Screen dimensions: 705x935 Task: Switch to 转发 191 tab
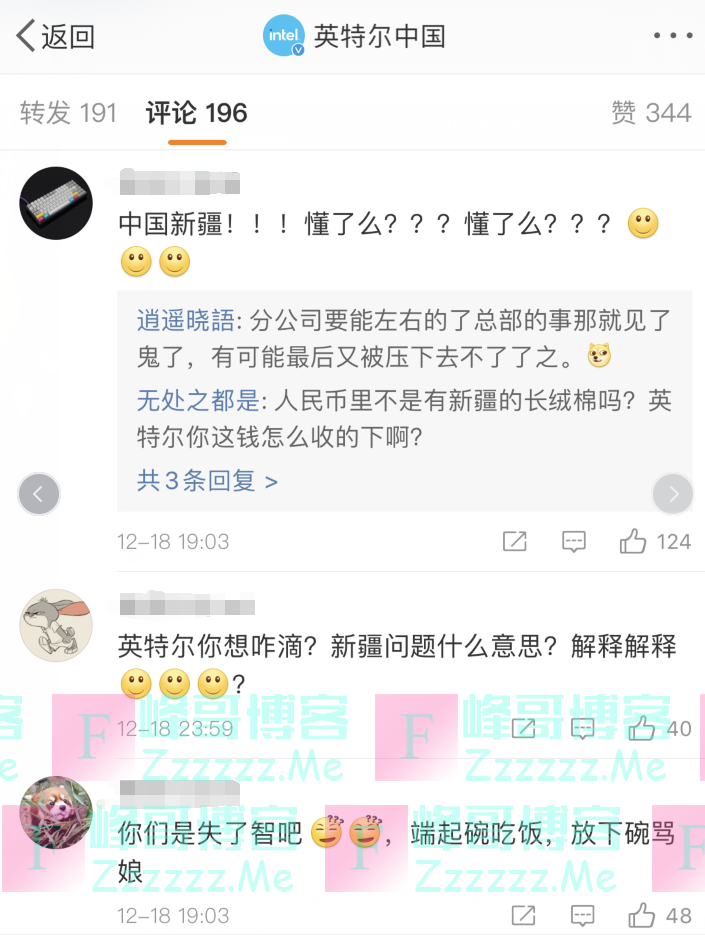(x=68, y=113)
